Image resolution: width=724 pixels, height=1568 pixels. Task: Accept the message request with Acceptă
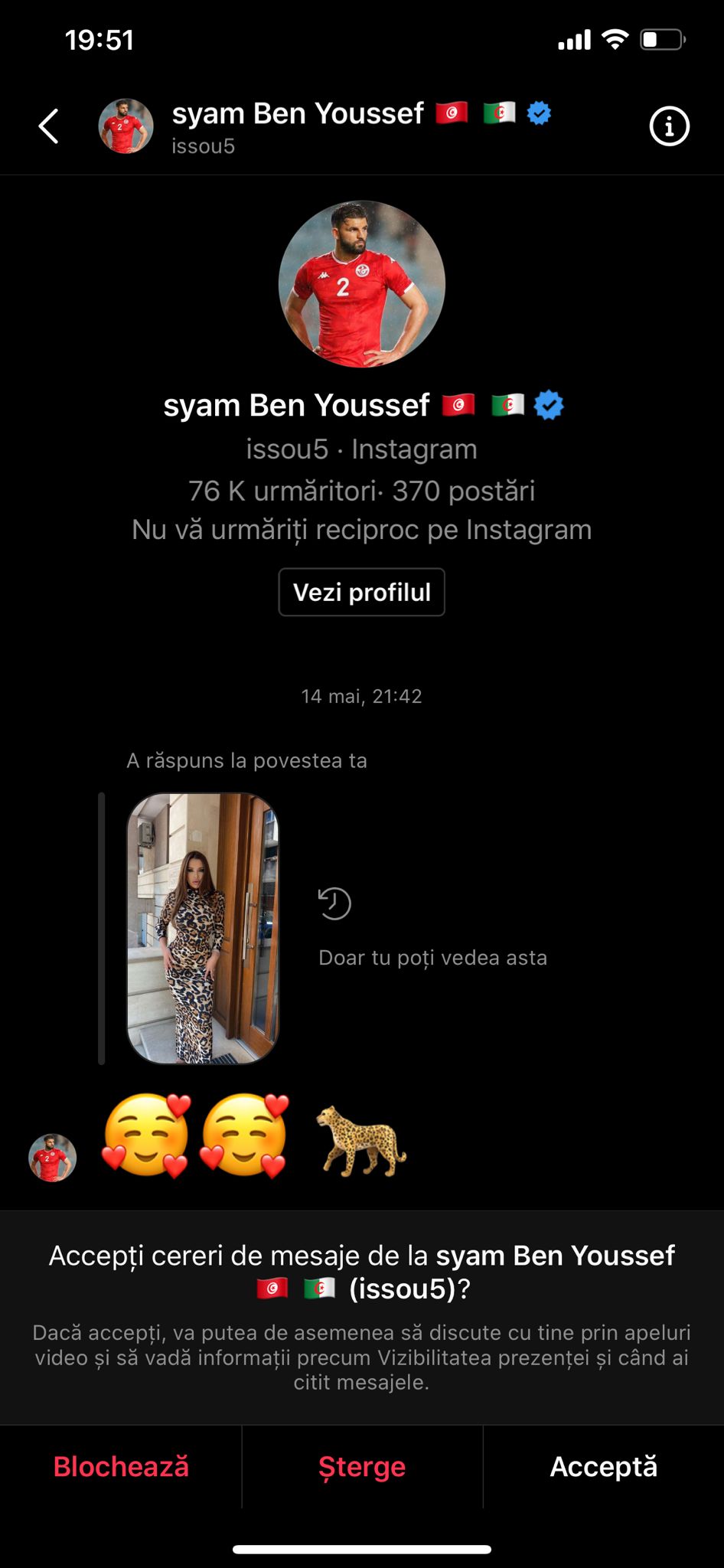pyautogui.click(x=603, y=1466)
